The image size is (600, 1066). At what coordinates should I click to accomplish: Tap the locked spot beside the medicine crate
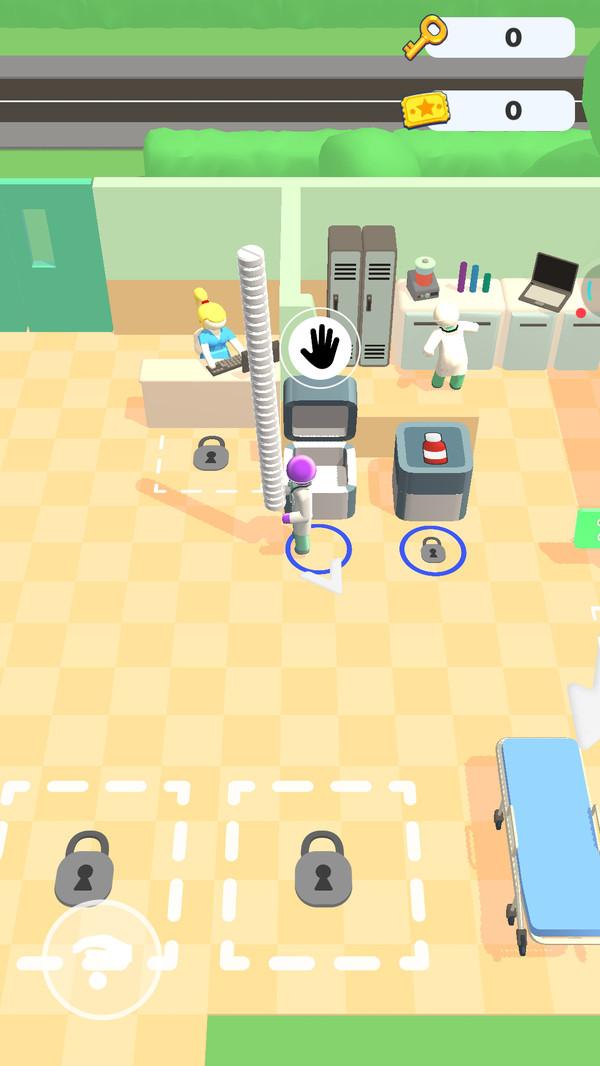tap(432, 550)
